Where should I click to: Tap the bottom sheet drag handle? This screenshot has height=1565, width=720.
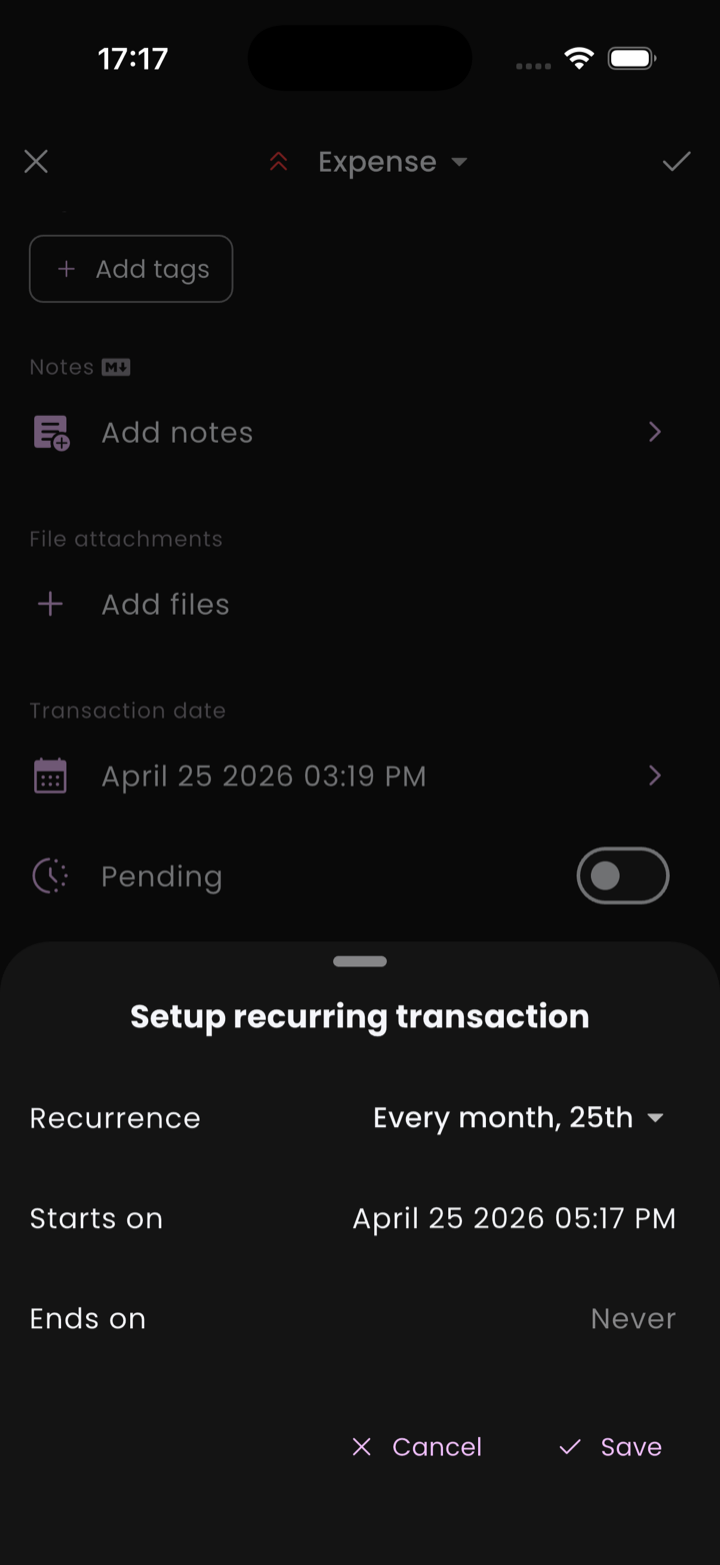(x=359, y=960)
